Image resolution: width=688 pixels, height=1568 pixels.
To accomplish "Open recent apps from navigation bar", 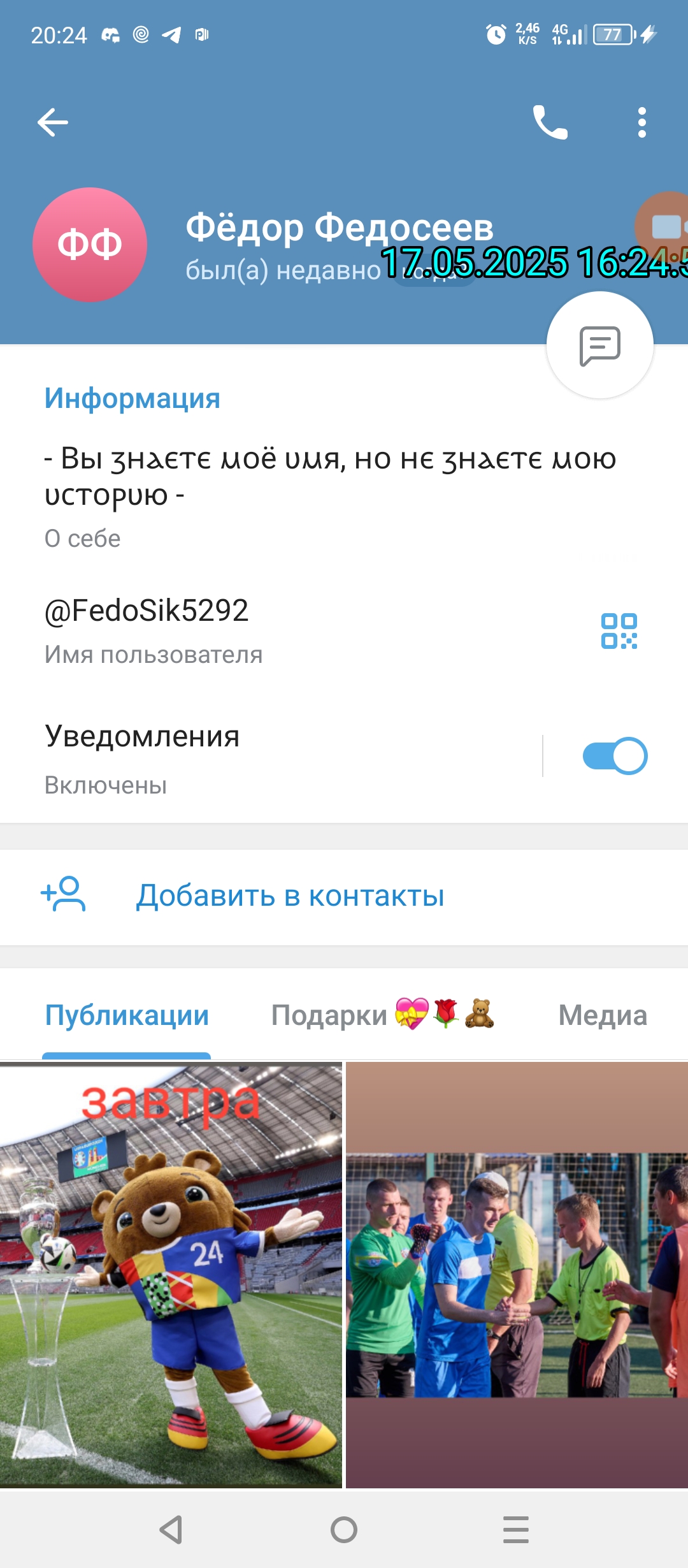I will click(515, 1529).
